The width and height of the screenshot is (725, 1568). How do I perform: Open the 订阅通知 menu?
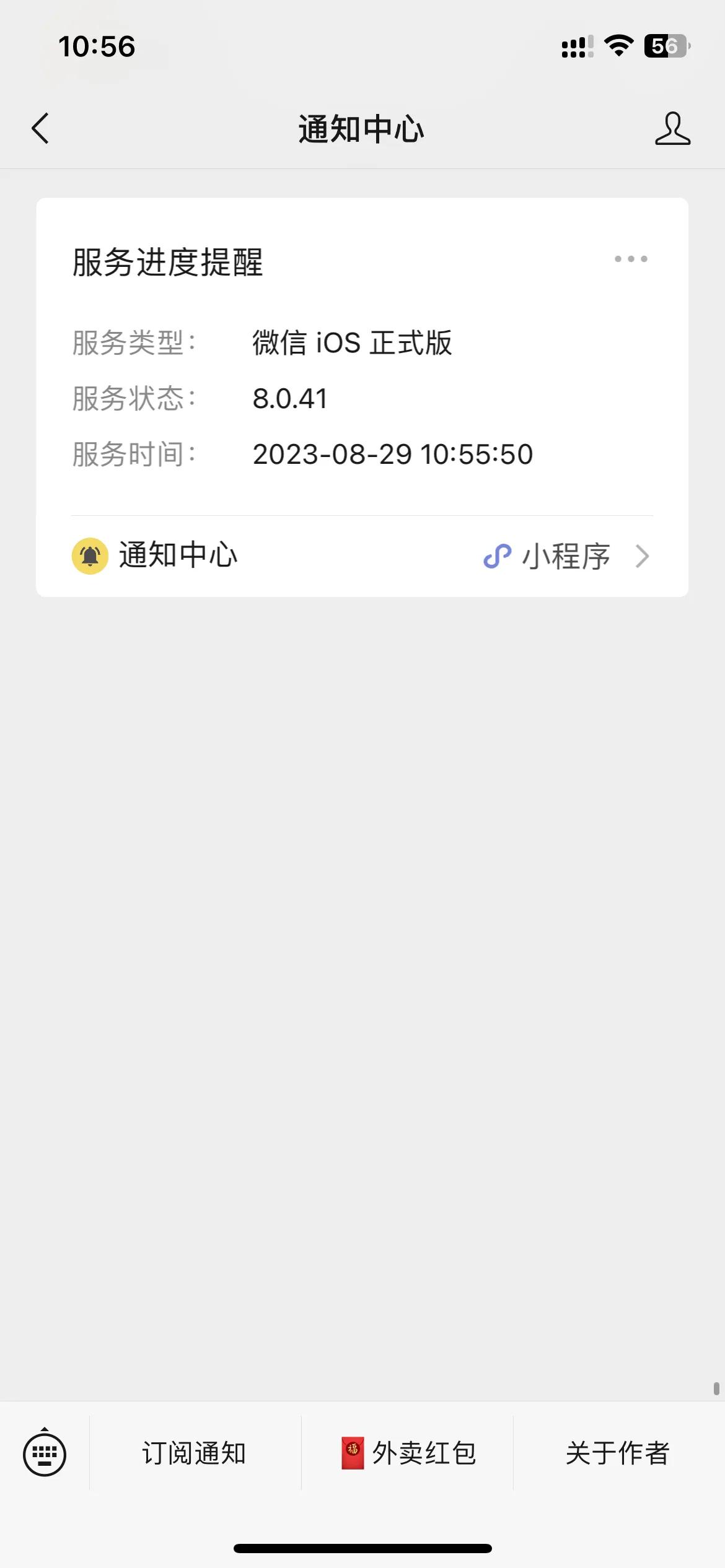[195, 1453]
